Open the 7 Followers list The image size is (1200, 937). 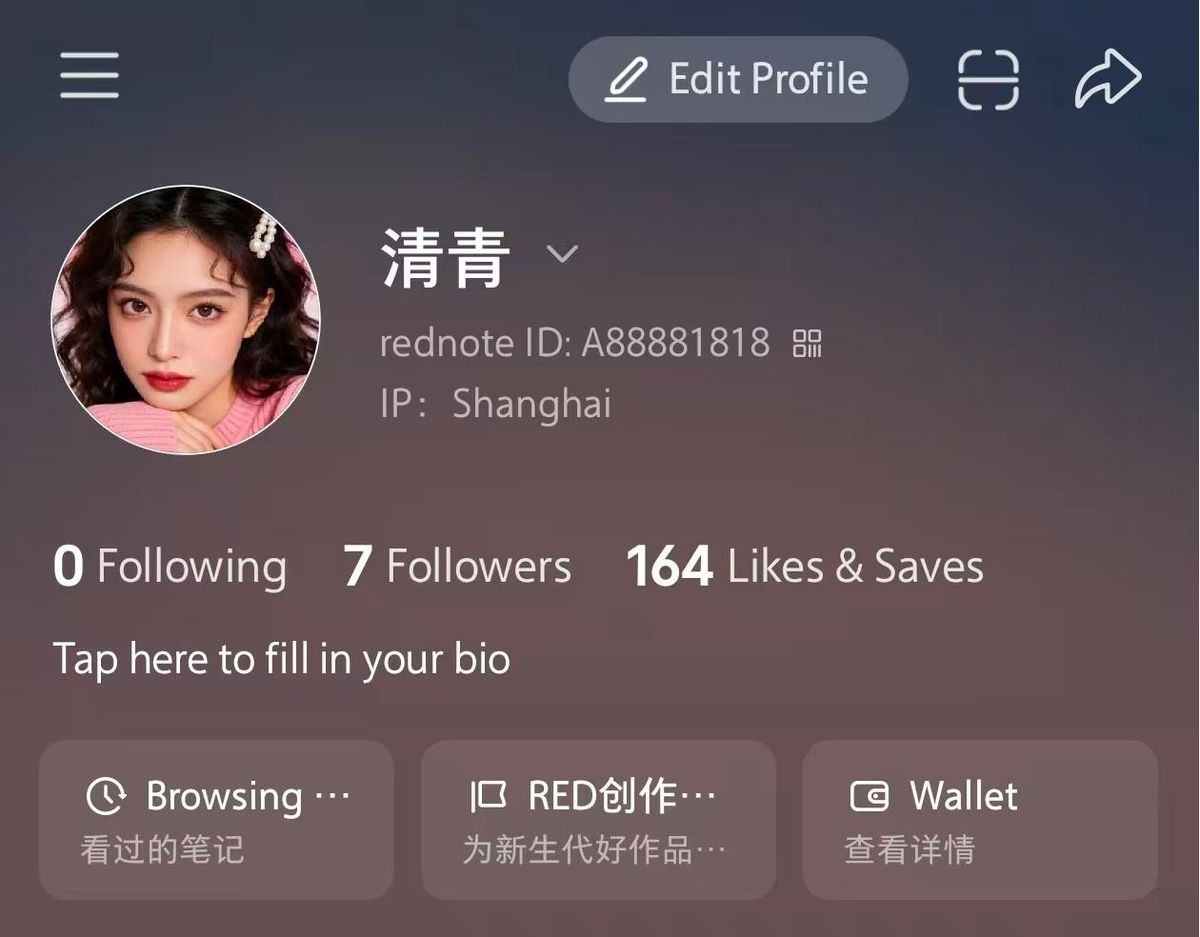point(457,567)
